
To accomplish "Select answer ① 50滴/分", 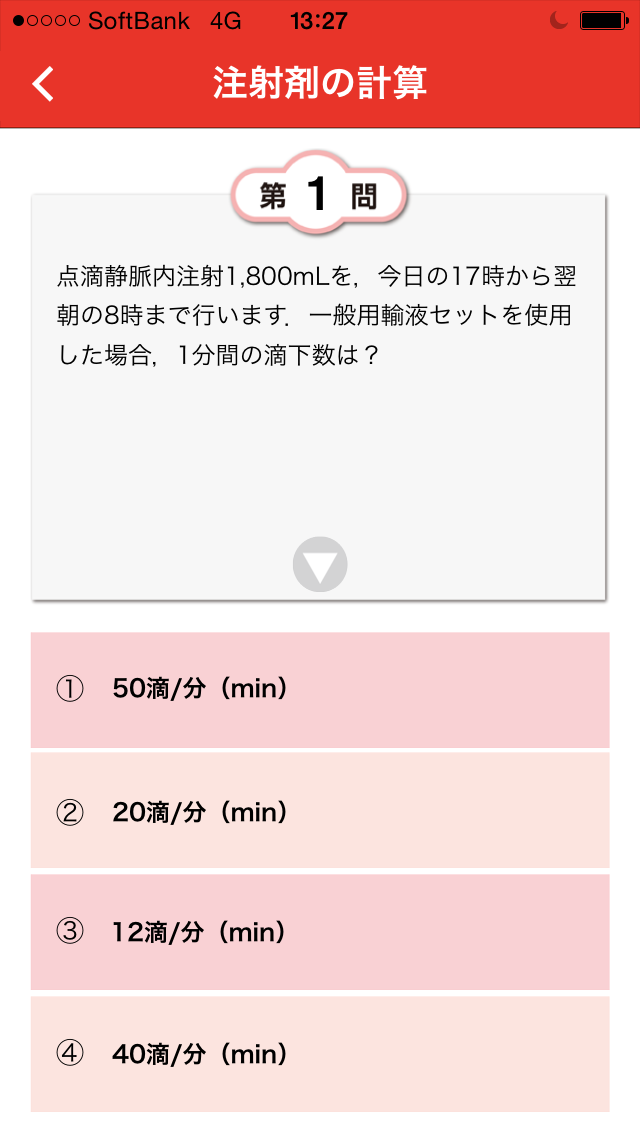I will coord(320,689).
